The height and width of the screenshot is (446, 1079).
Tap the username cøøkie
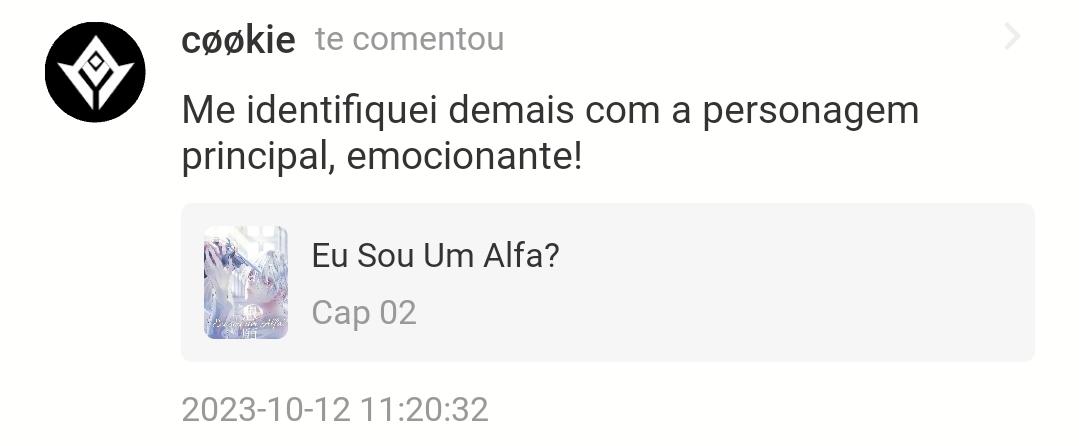coord(238,40)
